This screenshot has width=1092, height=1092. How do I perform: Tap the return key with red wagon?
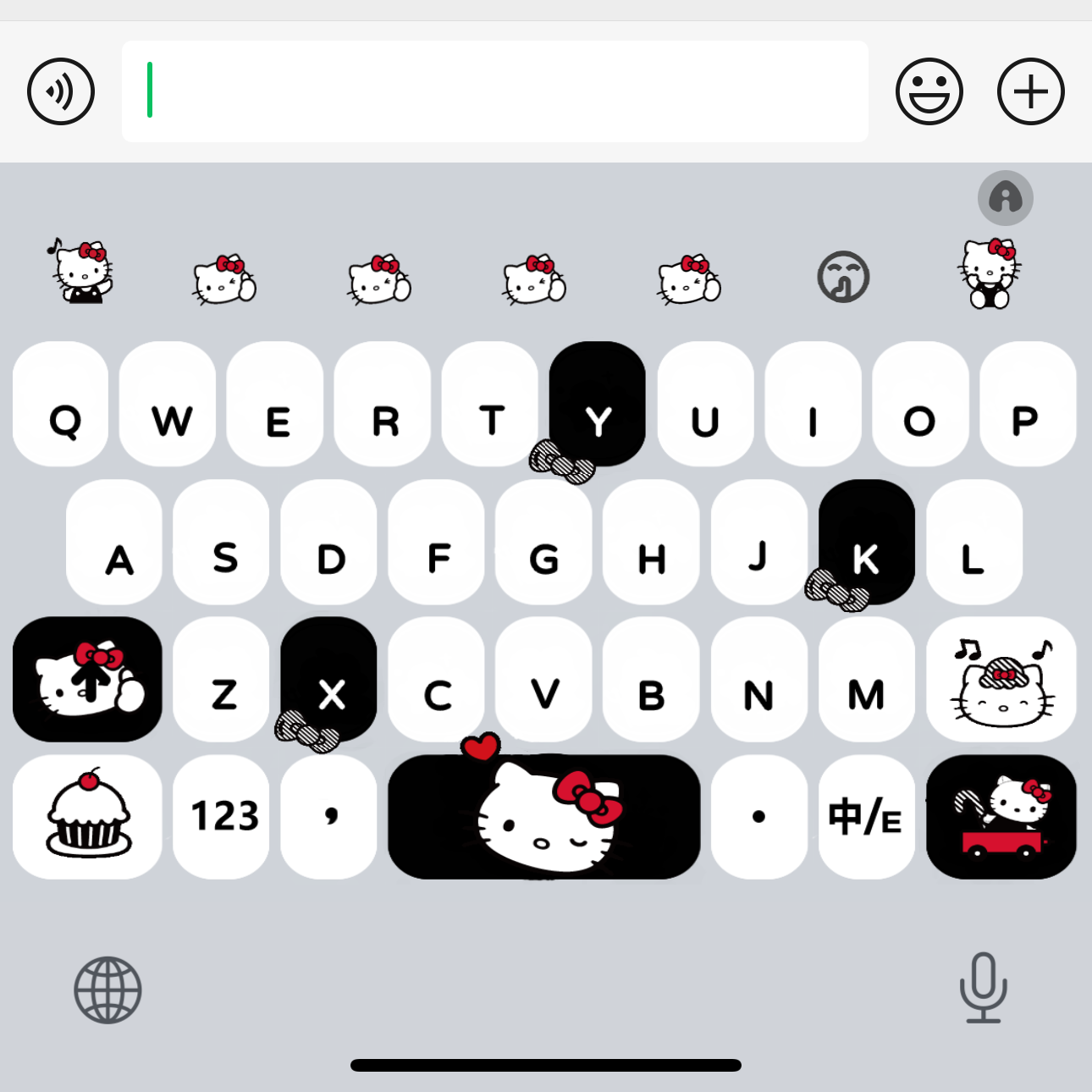pos(1001,817)
